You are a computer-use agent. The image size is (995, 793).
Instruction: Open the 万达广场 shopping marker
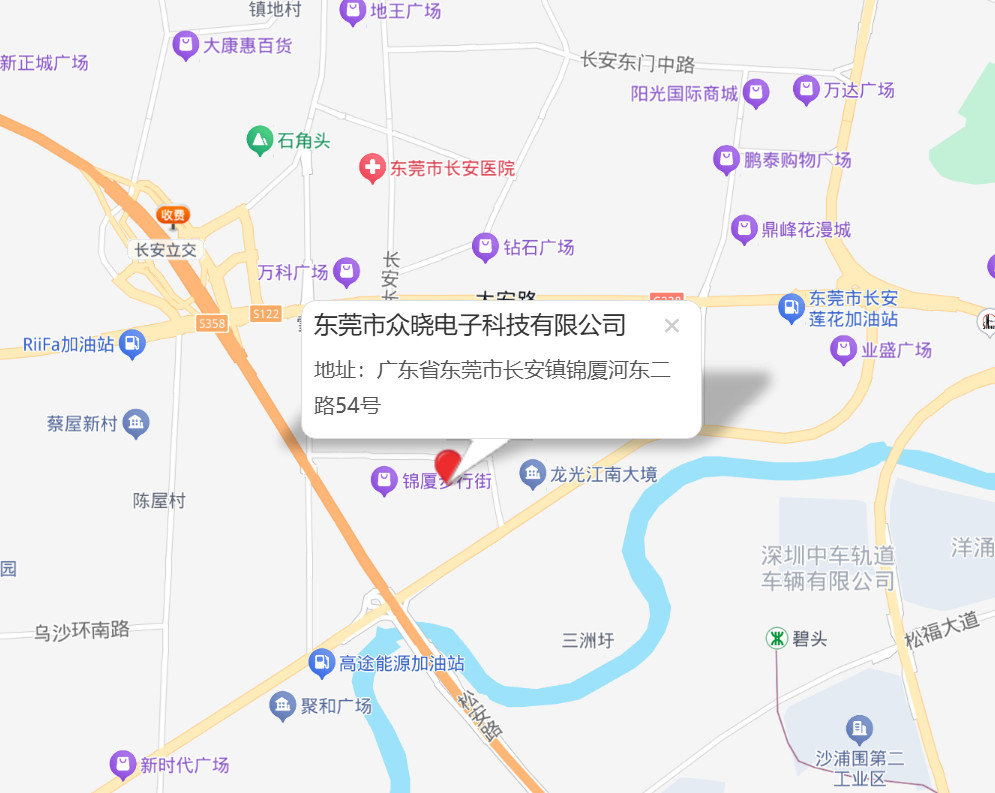tap(806, 90)
